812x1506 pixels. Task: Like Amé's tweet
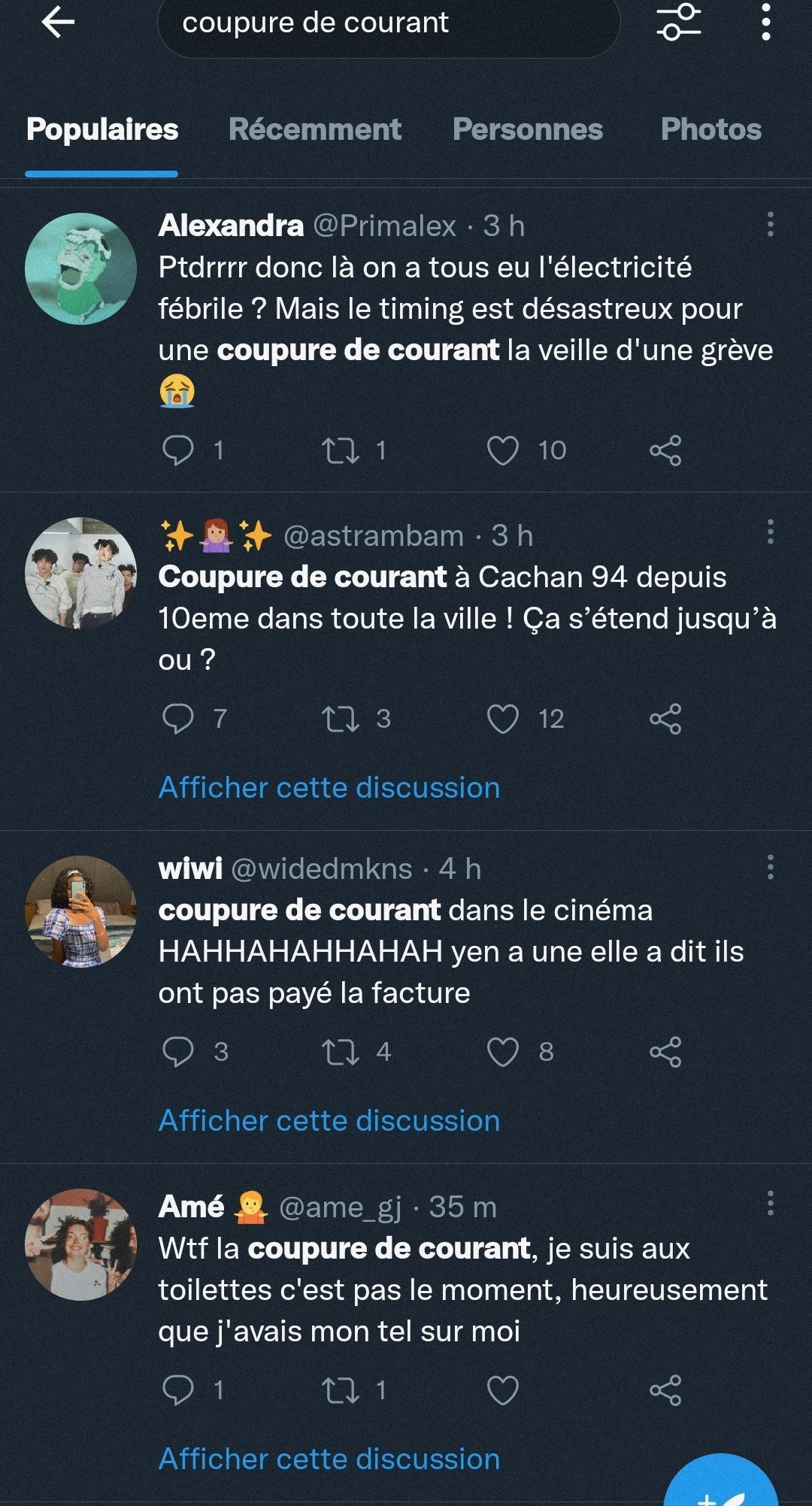point(503,1390)
